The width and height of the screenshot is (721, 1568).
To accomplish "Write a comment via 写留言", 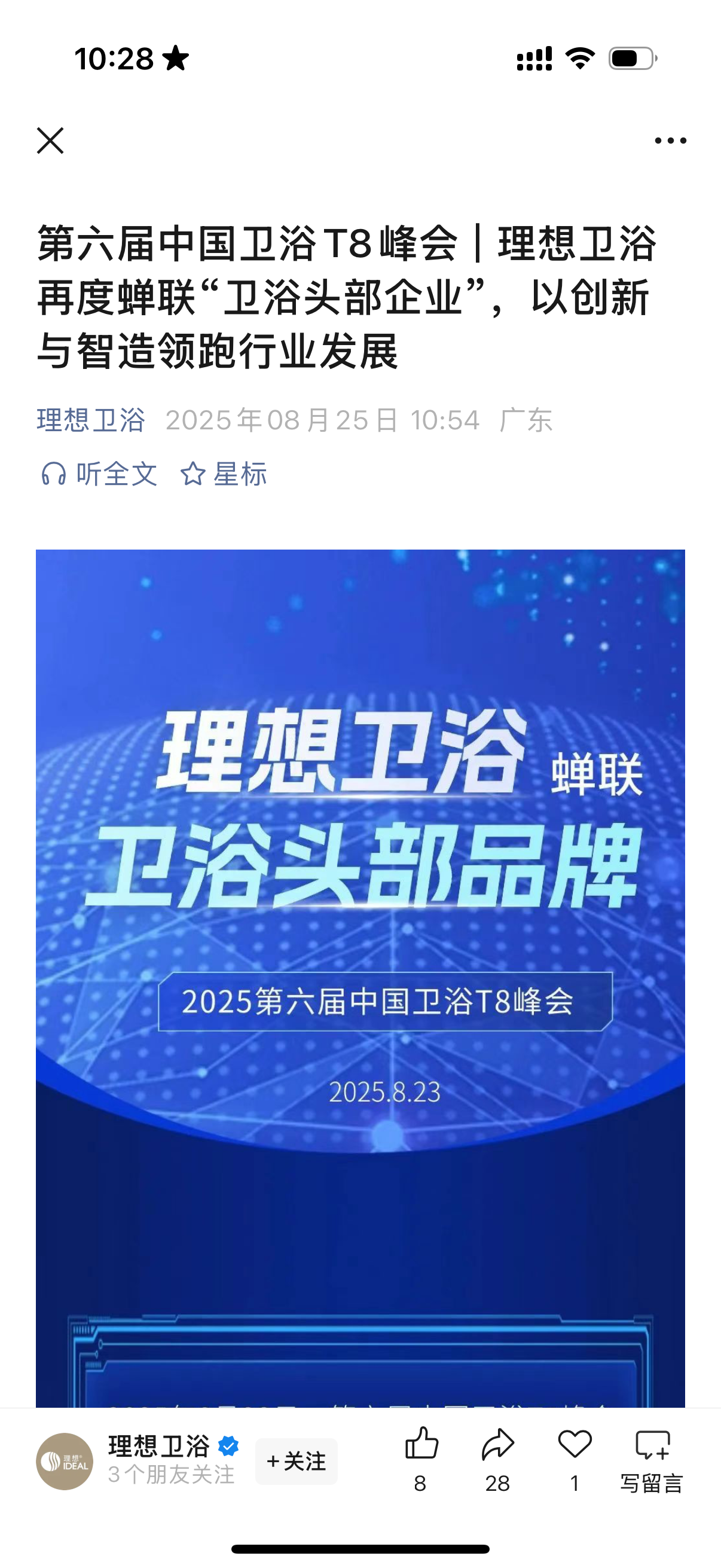I will pyautogui.click(x=652, y=1460).
